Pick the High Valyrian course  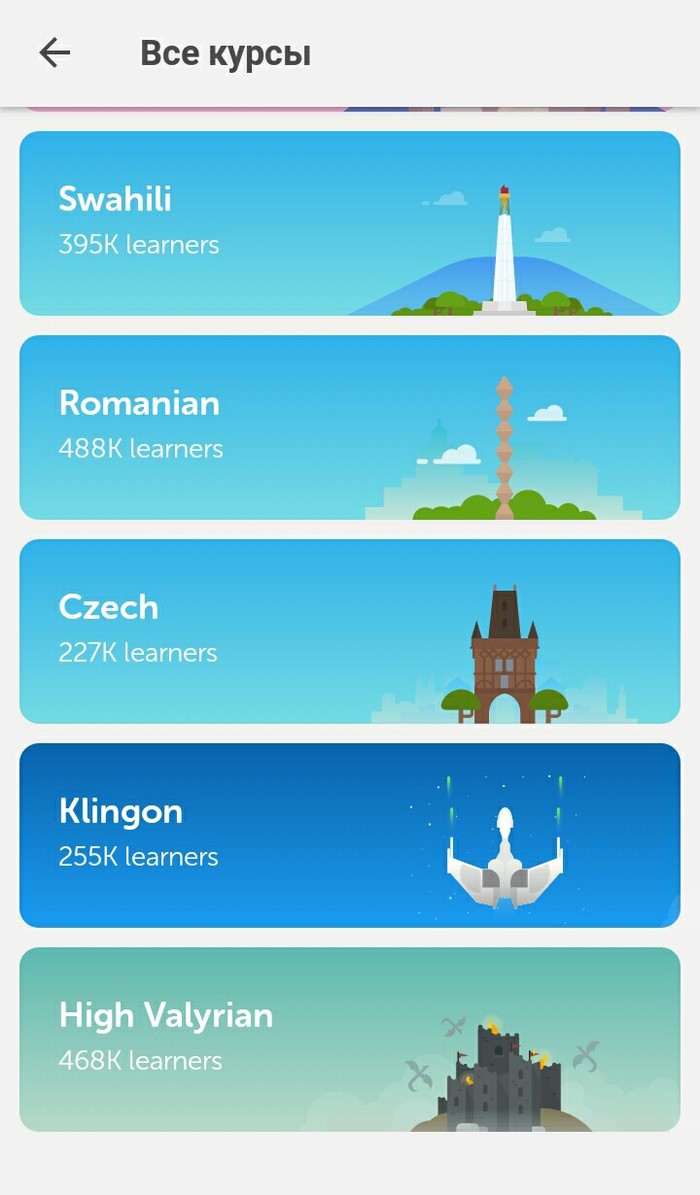pos(349,1039)
